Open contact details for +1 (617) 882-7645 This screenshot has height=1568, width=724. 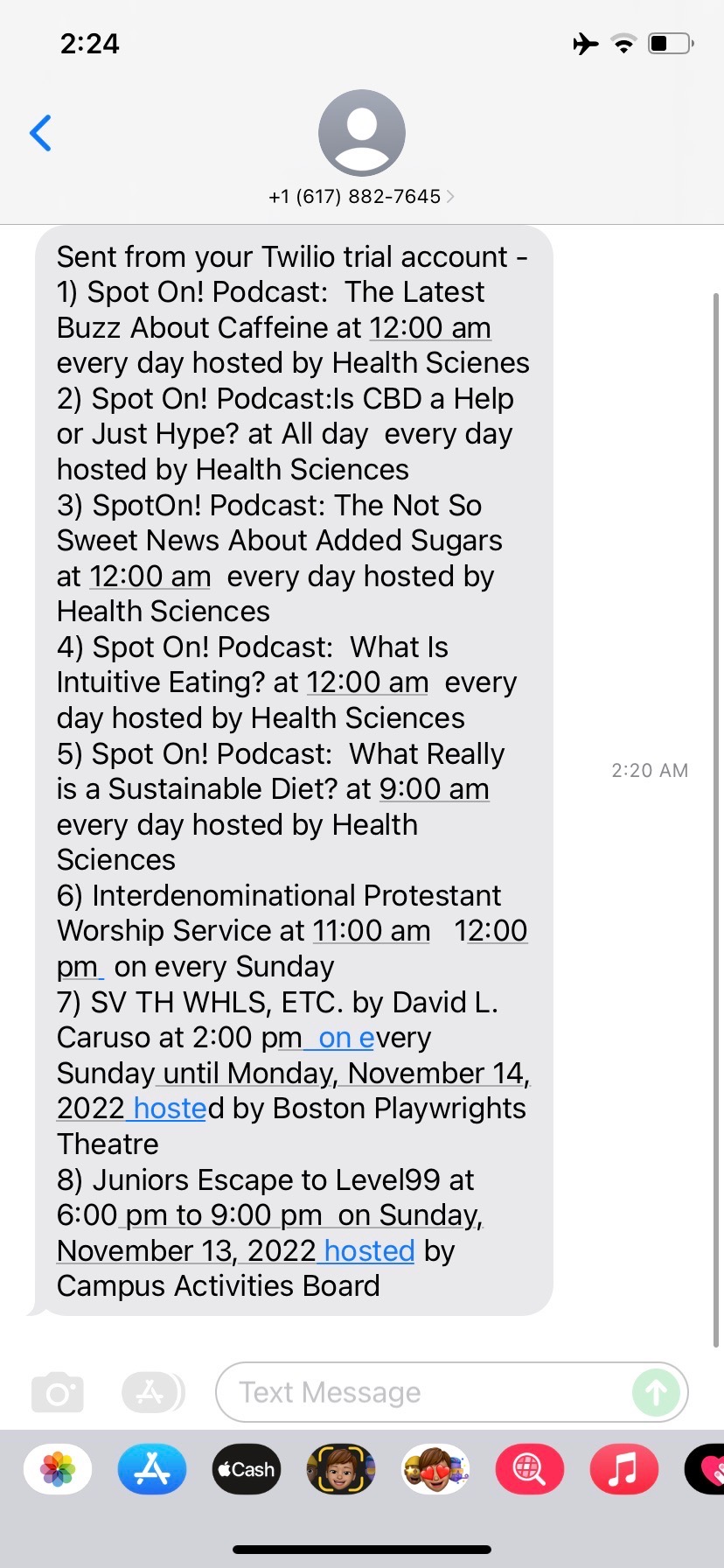click(361, 196)
